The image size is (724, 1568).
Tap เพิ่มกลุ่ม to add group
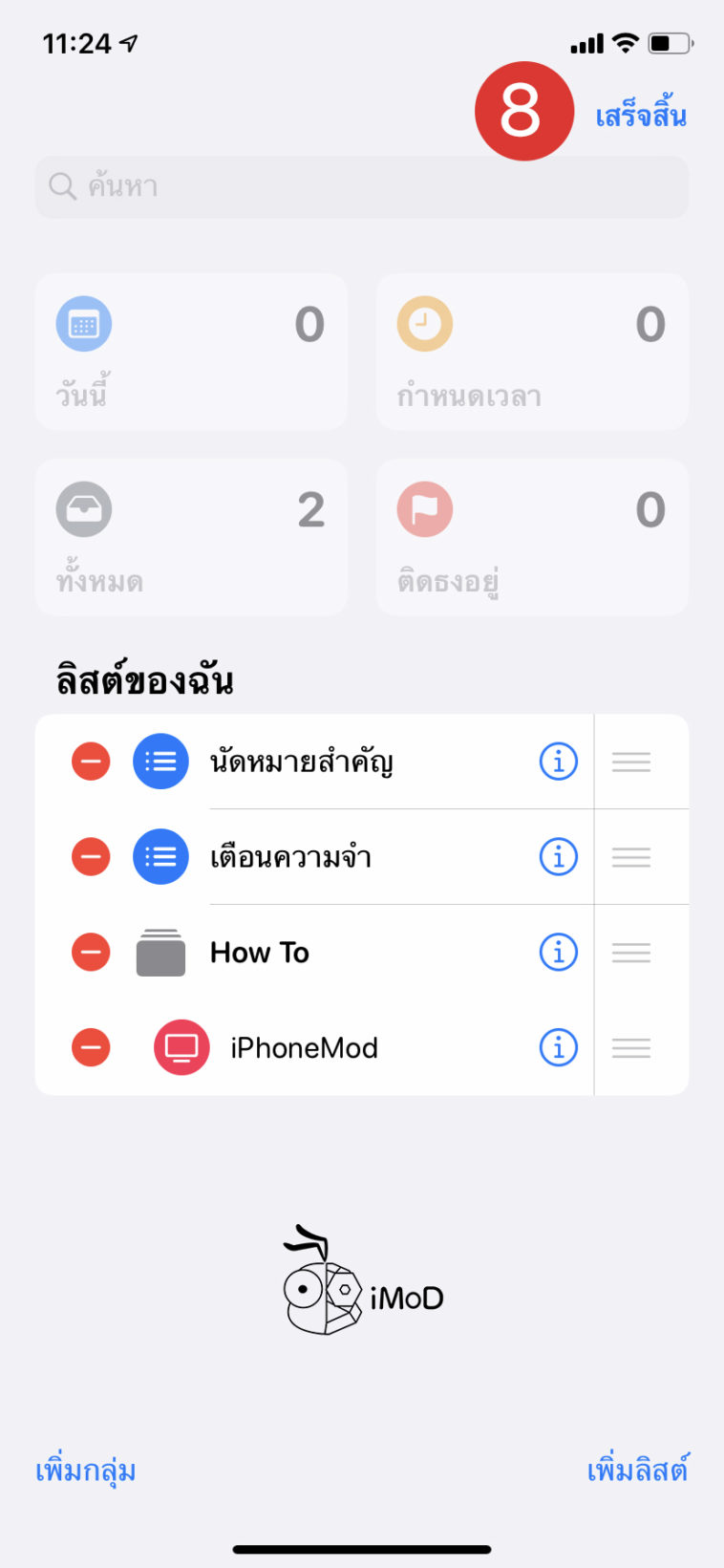tap(86, 1471)
